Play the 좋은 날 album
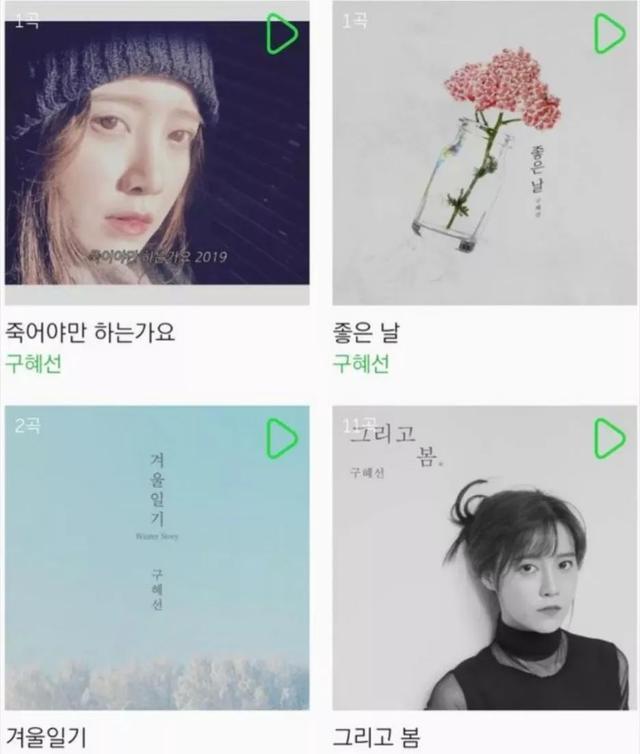Viewport: 640px width, 754px height. pyautogui.click(x=608, y=34)
